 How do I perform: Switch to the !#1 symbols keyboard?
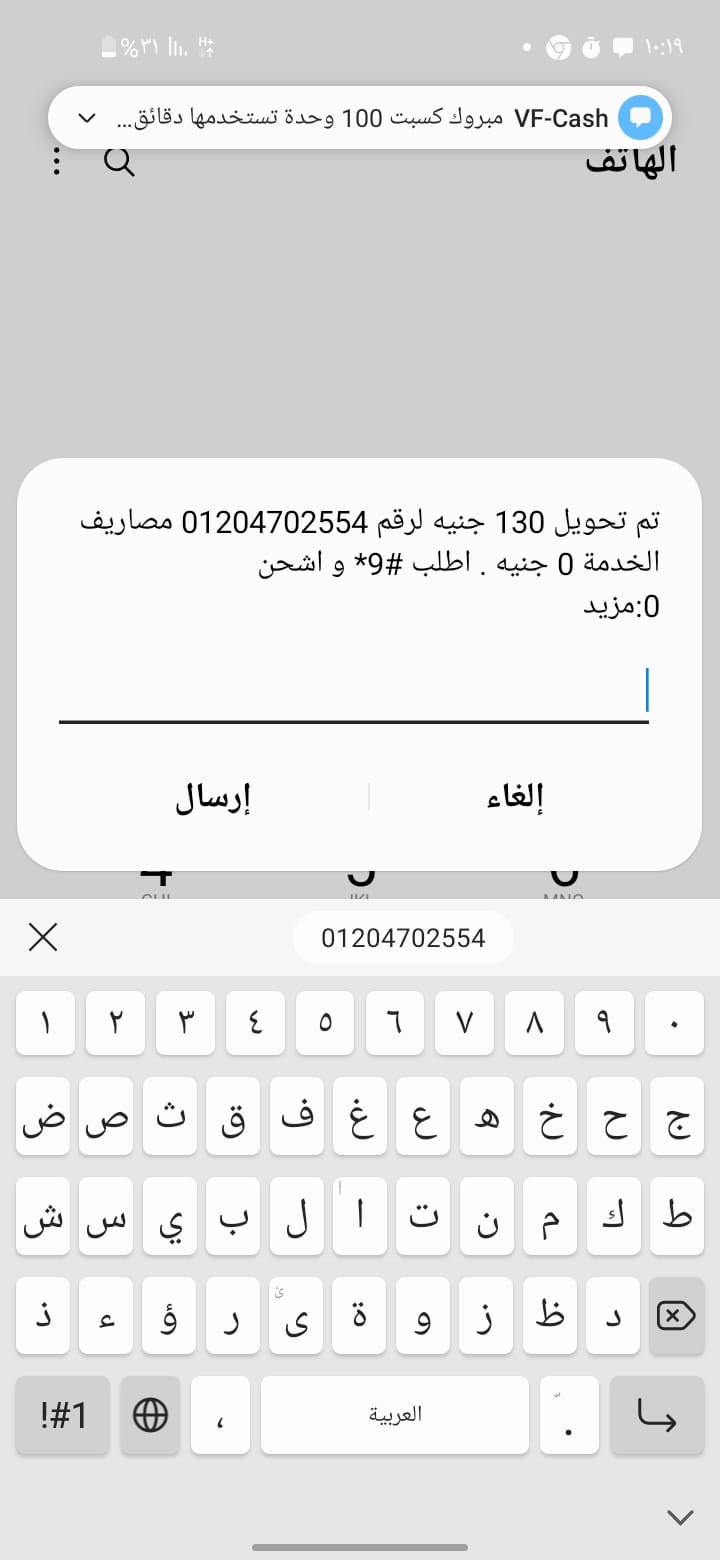coord(63,1415)
